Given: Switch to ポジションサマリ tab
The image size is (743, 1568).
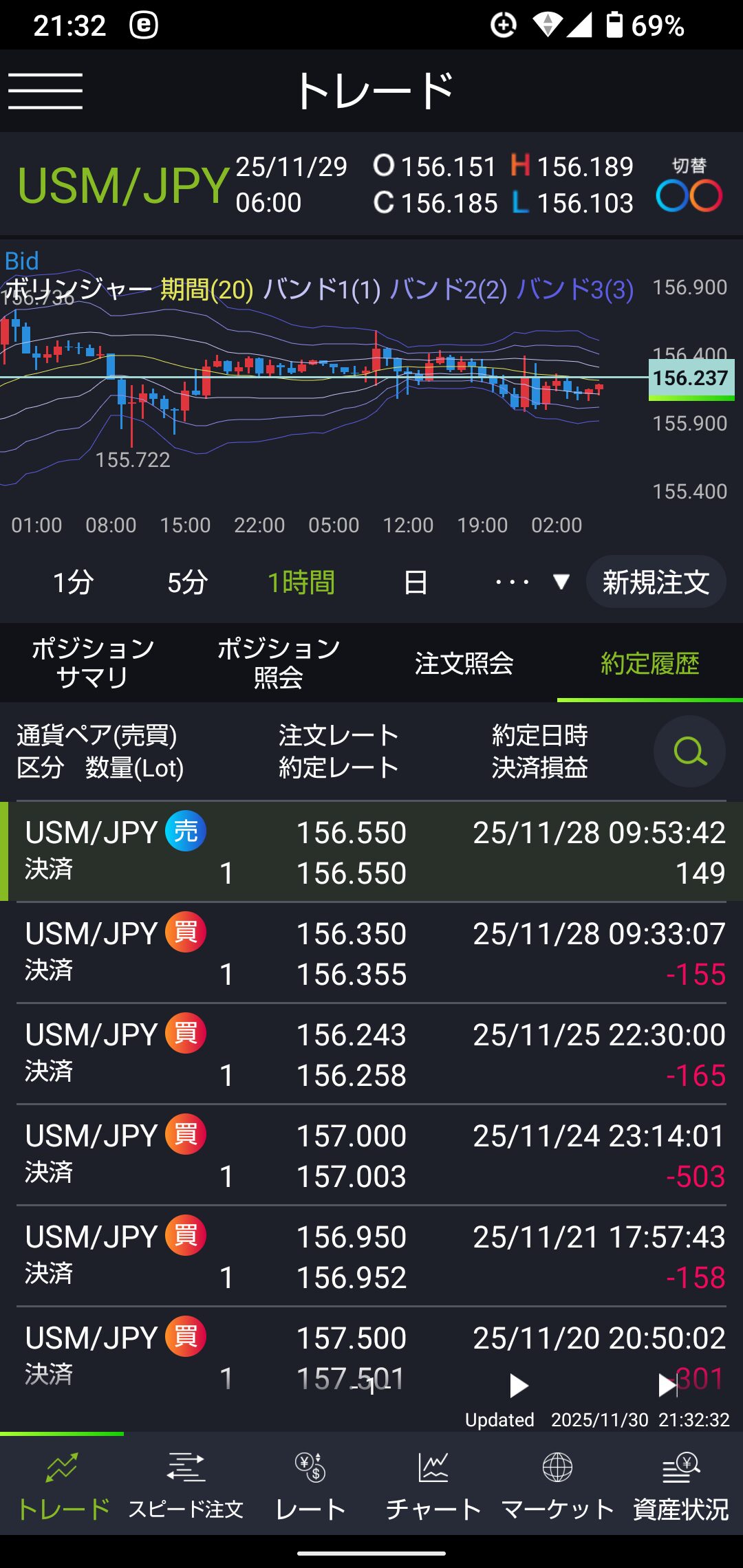Looking at the screenshot, I should coord(93,663).
